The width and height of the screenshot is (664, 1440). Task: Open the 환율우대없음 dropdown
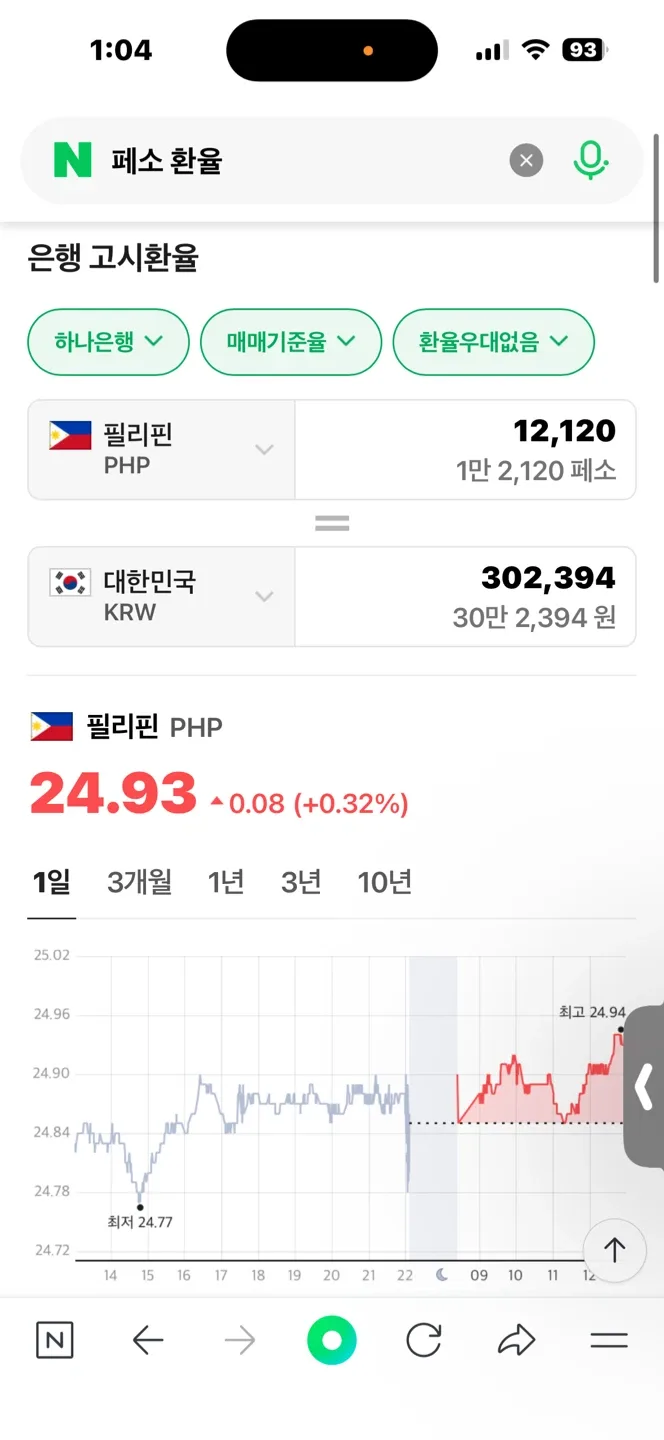click(x=493, y=341)
